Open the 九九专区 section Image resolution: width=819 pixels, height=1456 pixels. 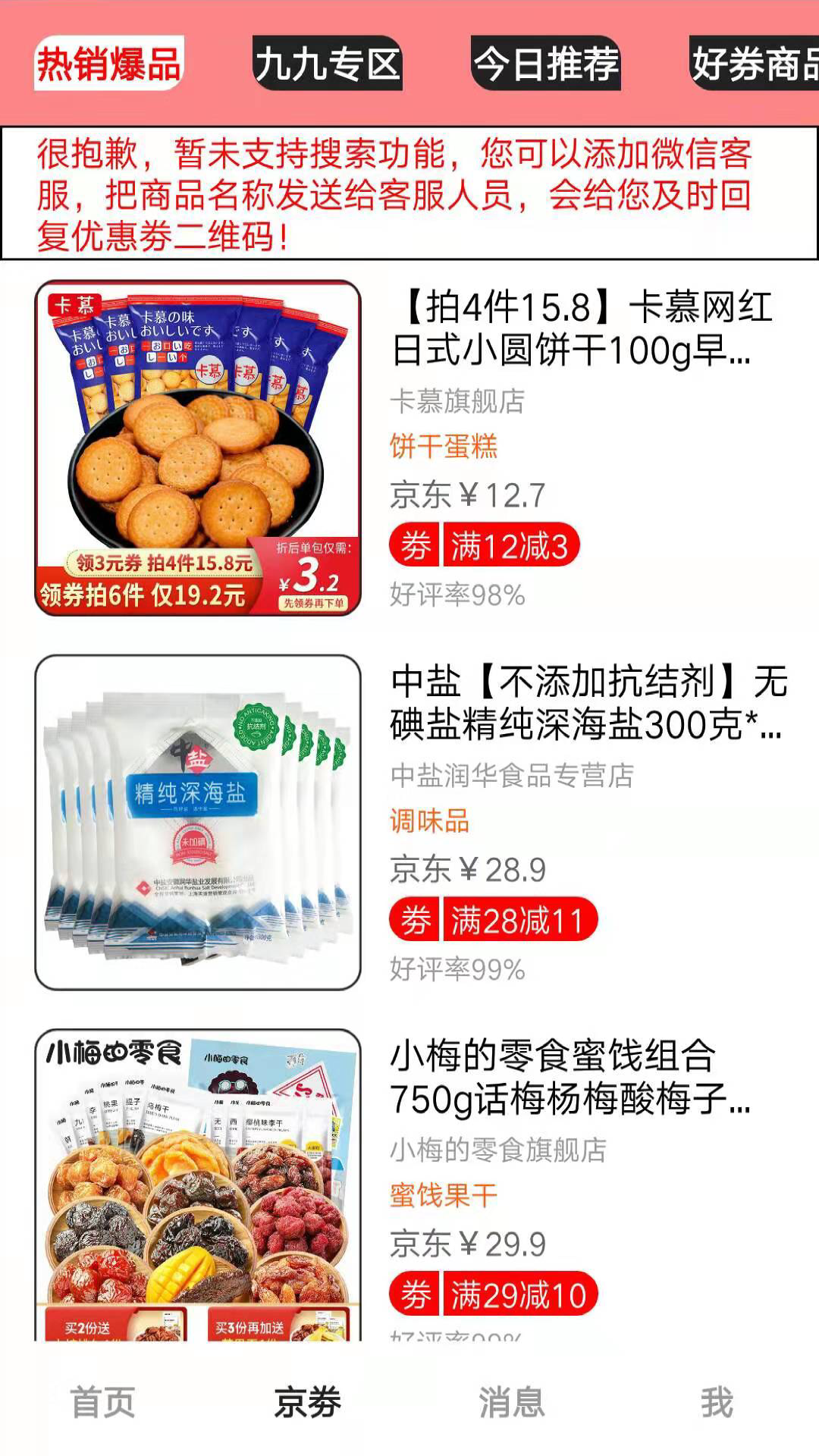[329, 64]
